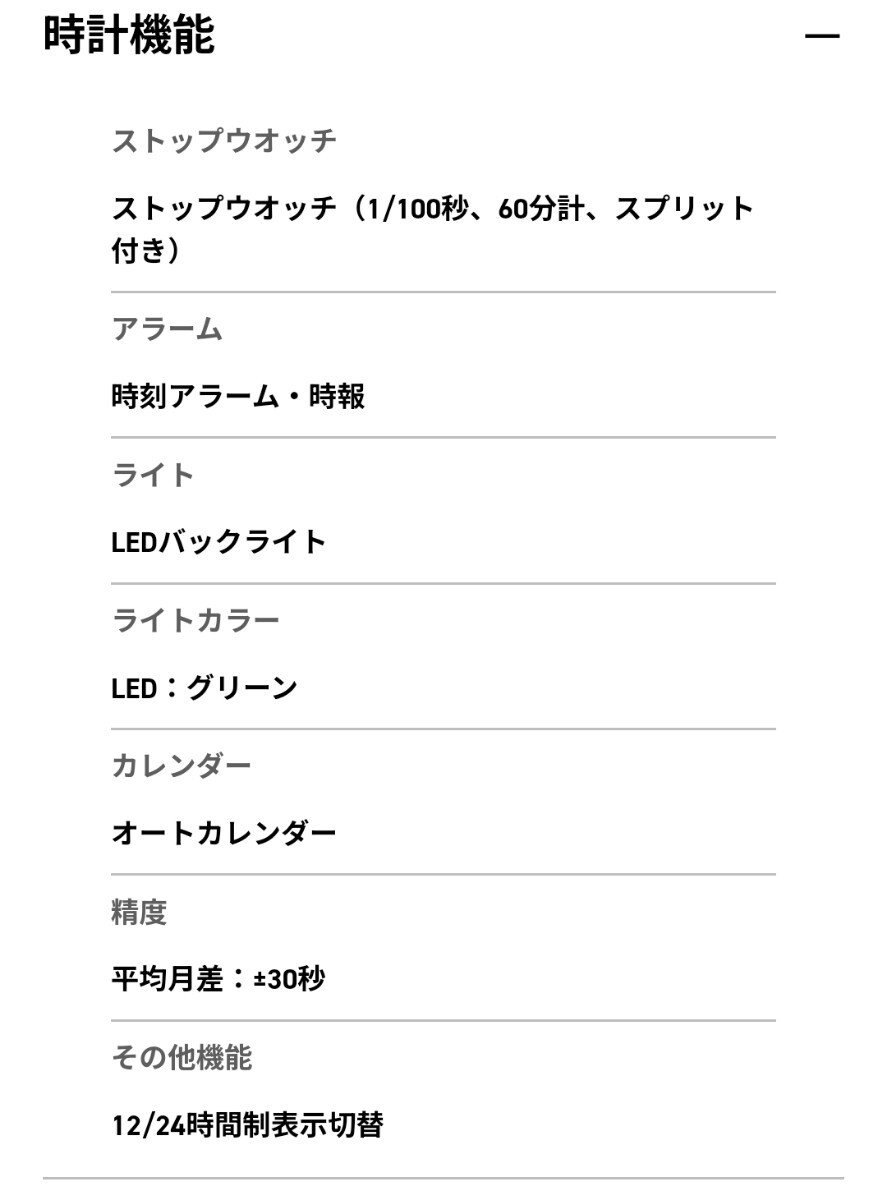Collapse the 時計機能 section
The image size is (887, 1200).
(822, 37)
